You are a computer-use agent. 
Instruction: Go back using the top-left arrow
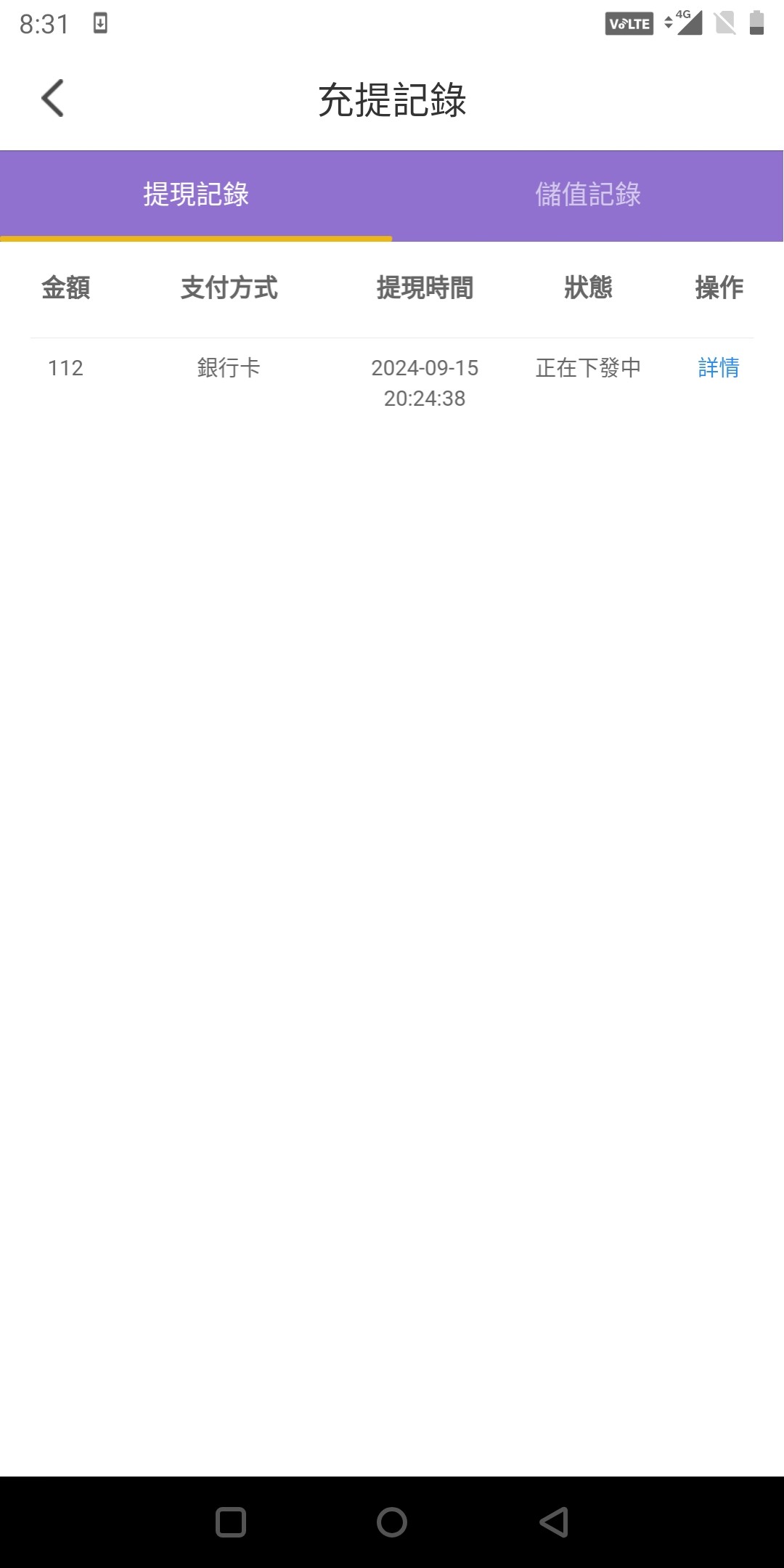pos(52,98)
